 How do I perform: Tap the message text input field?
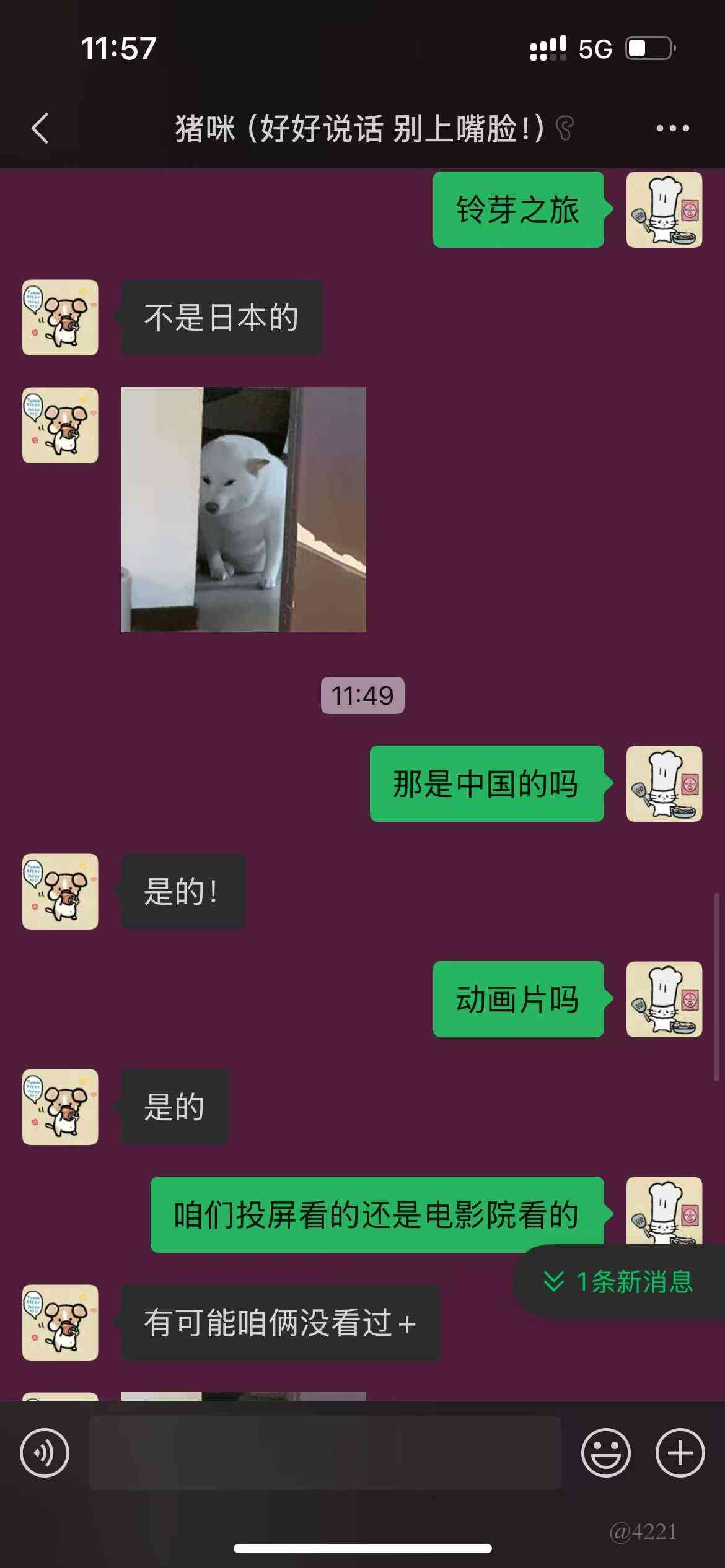(325, 1452)
